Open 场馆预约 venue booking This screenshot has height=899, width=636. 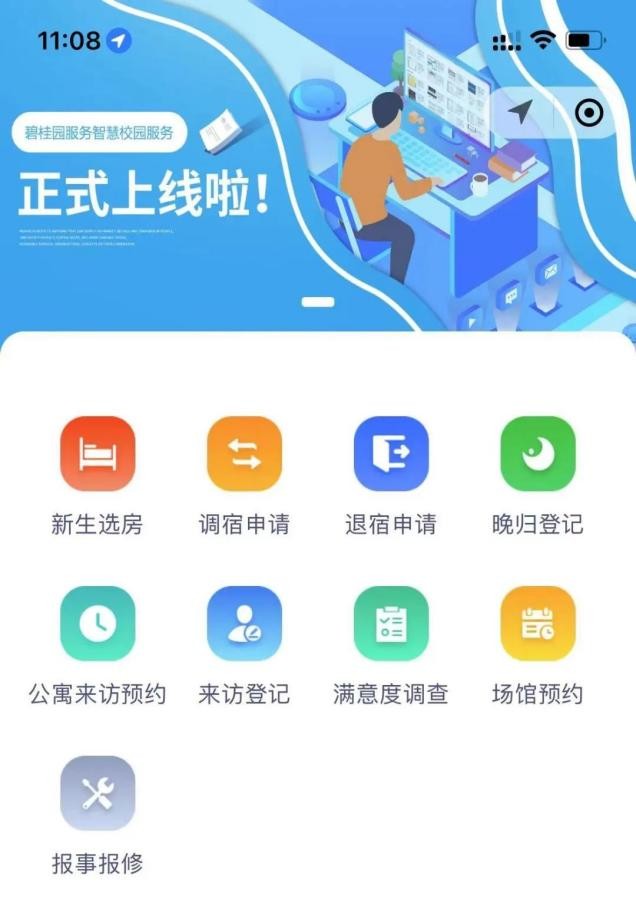(x=537, y=624)
